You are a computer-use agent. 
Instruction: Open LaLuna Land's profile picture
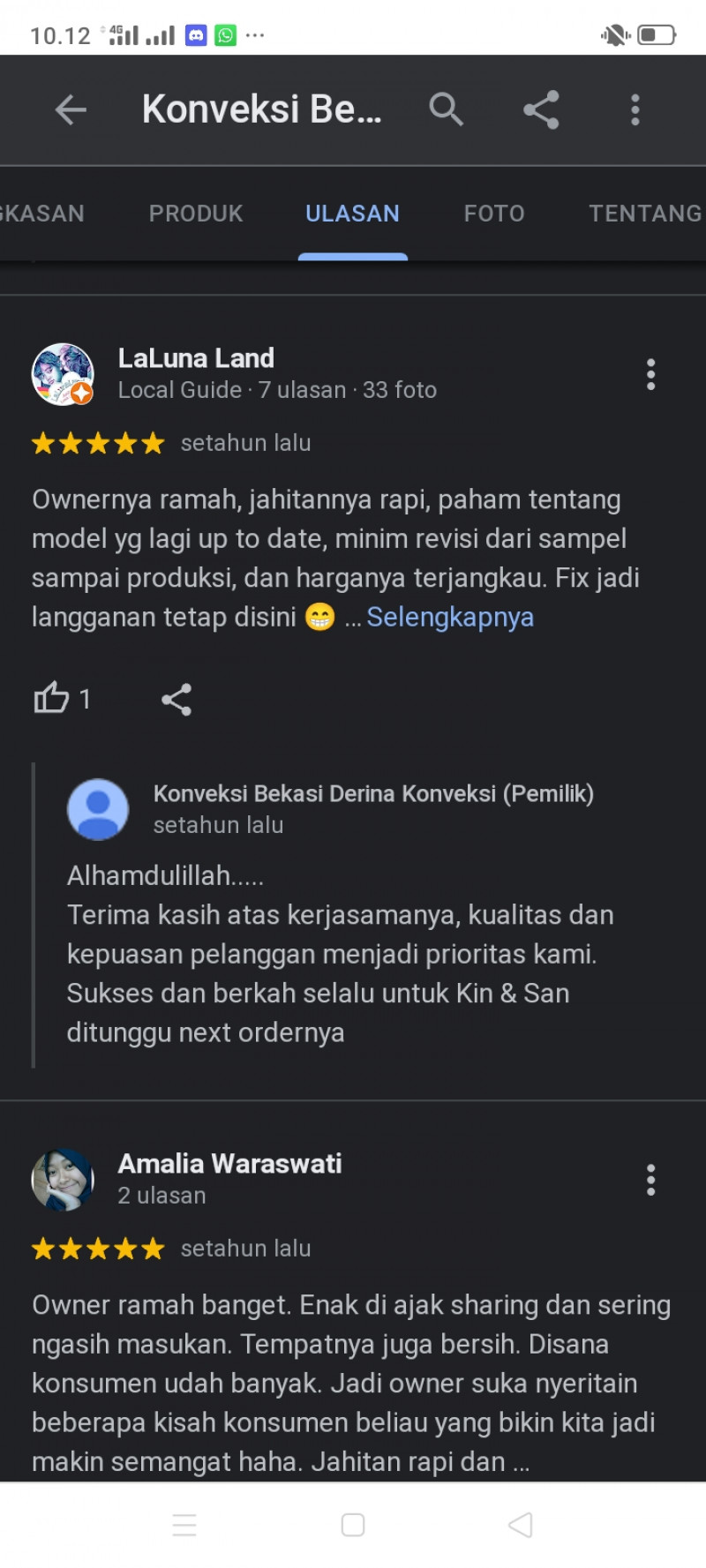tap(63, 374)
